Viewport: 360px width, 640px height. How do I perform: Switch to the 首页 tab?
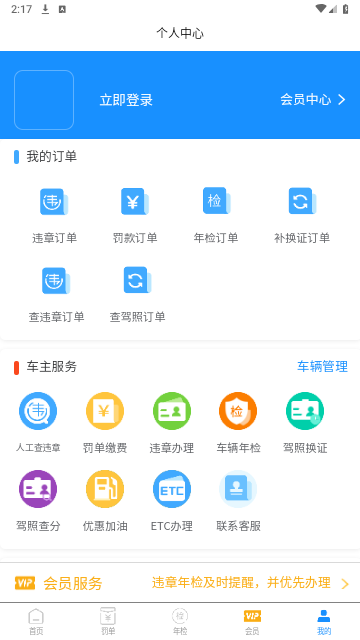(36, 622)
